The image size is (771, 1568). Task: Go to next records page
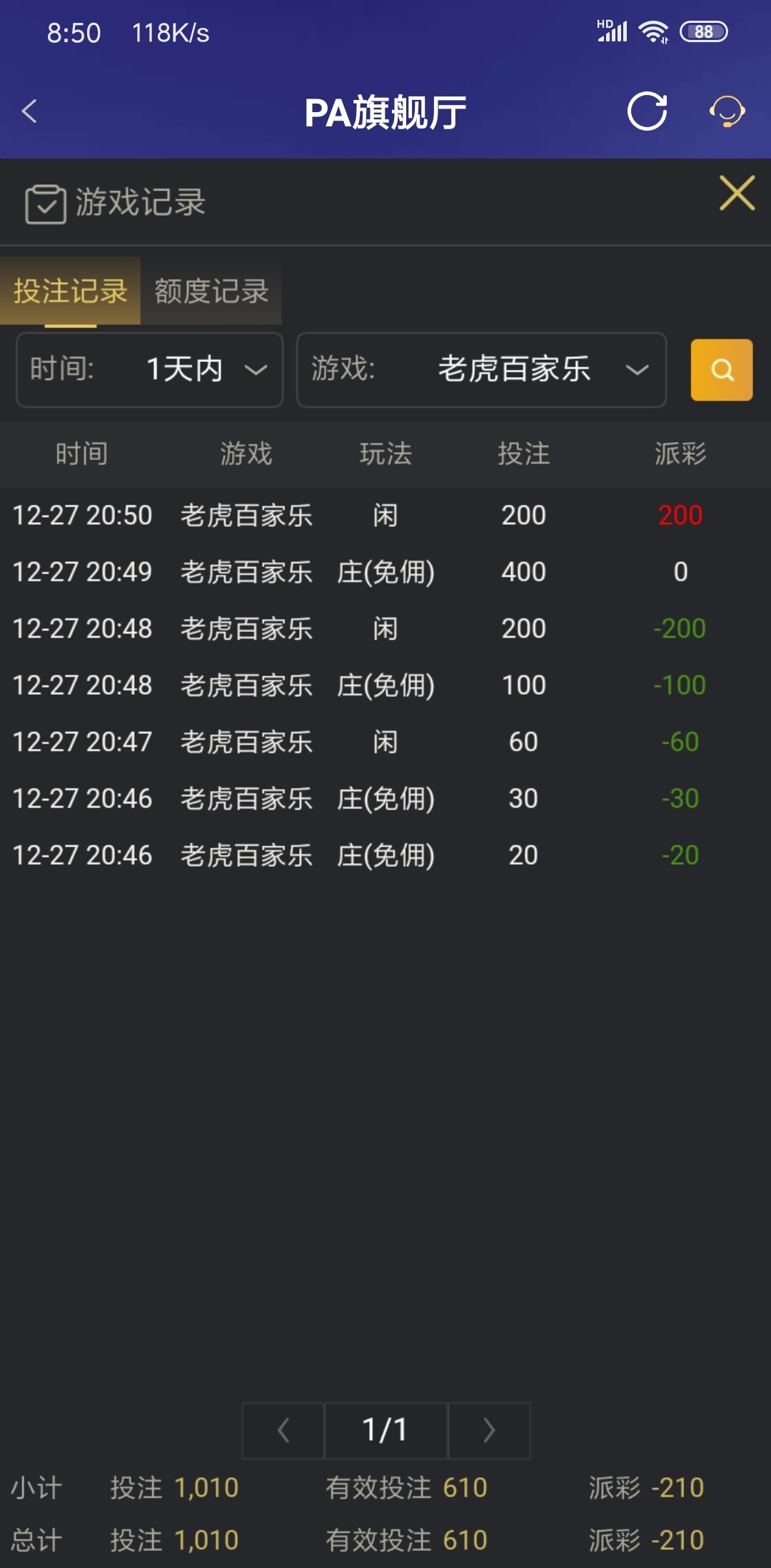pyautogui.click(x=489, y=1430)
